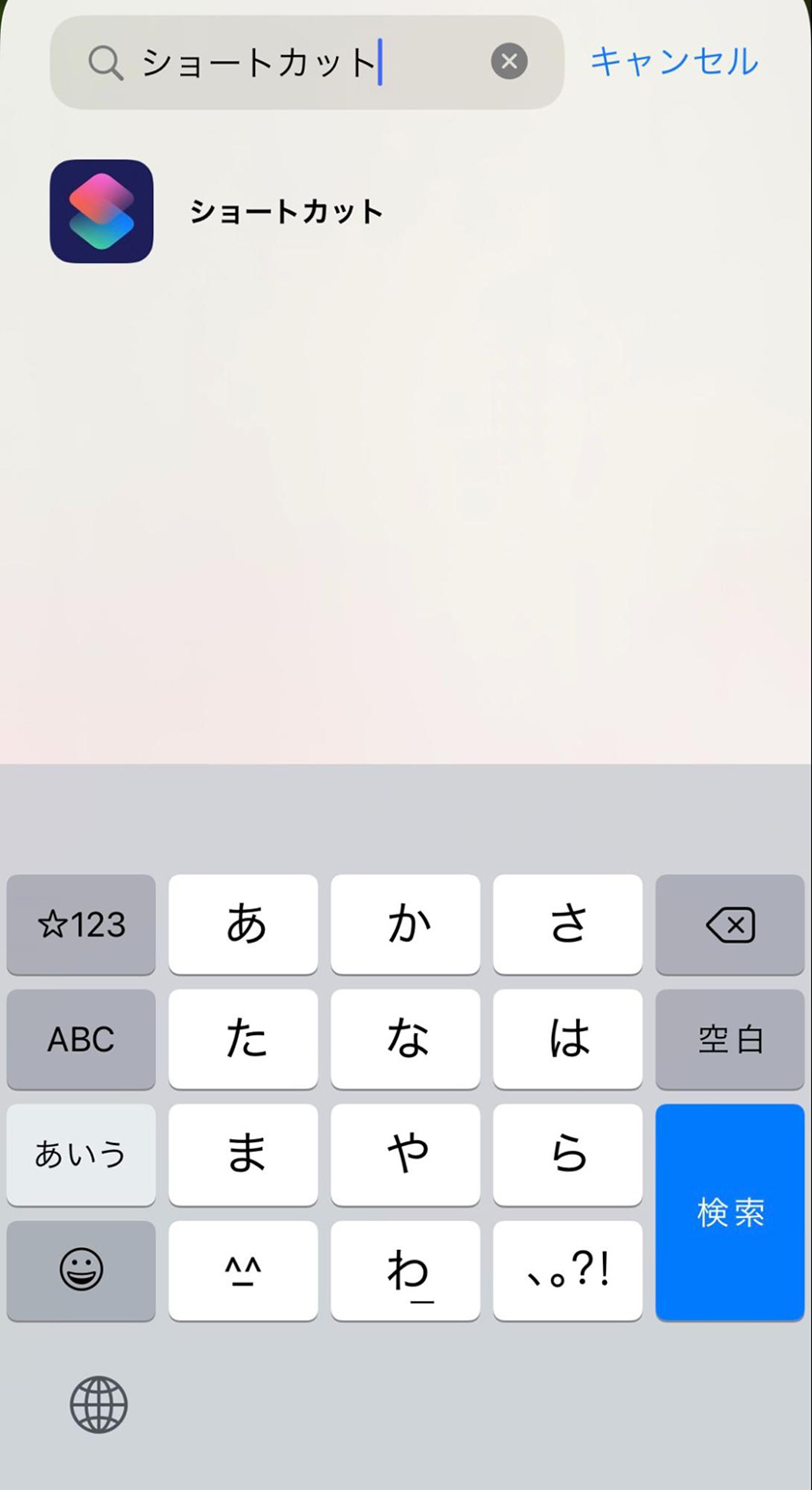
Task: Switch to the ☆123 number keyboard
Action: (81, 925)
